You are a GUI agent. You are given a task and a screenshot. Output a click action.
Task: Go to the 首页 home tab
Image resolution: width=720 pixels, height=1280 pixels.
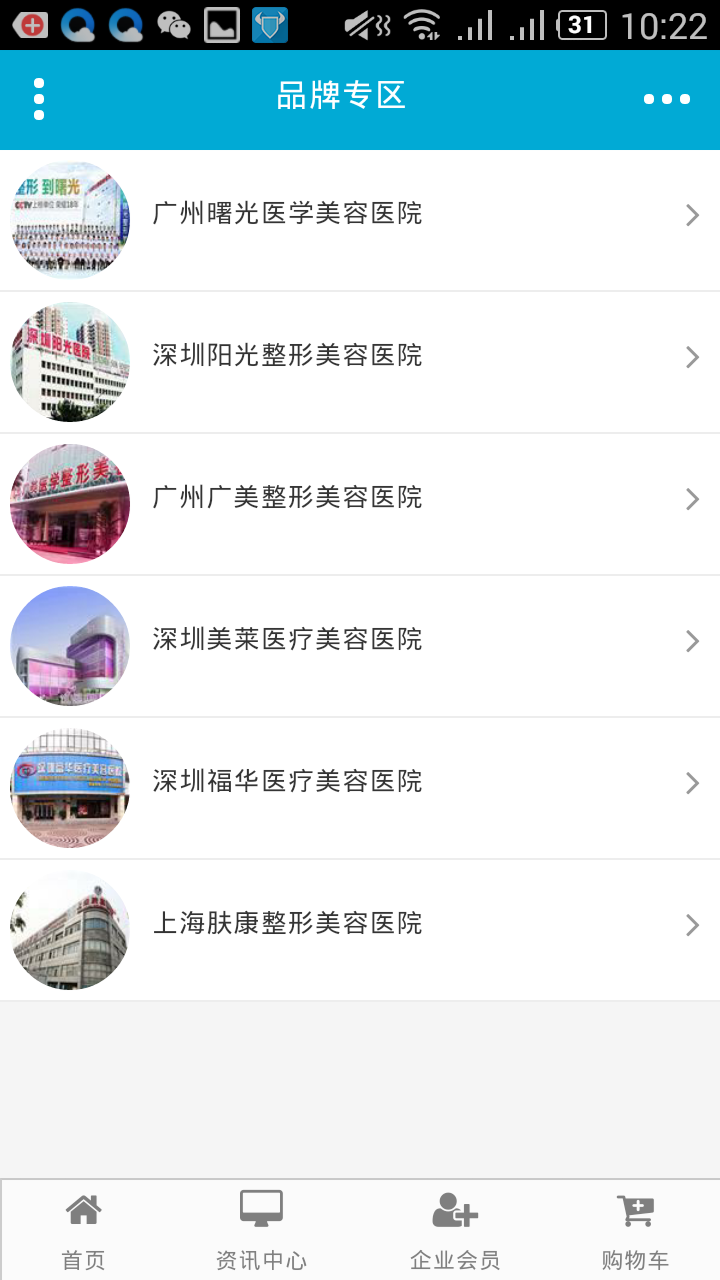tap(84, 1231)
